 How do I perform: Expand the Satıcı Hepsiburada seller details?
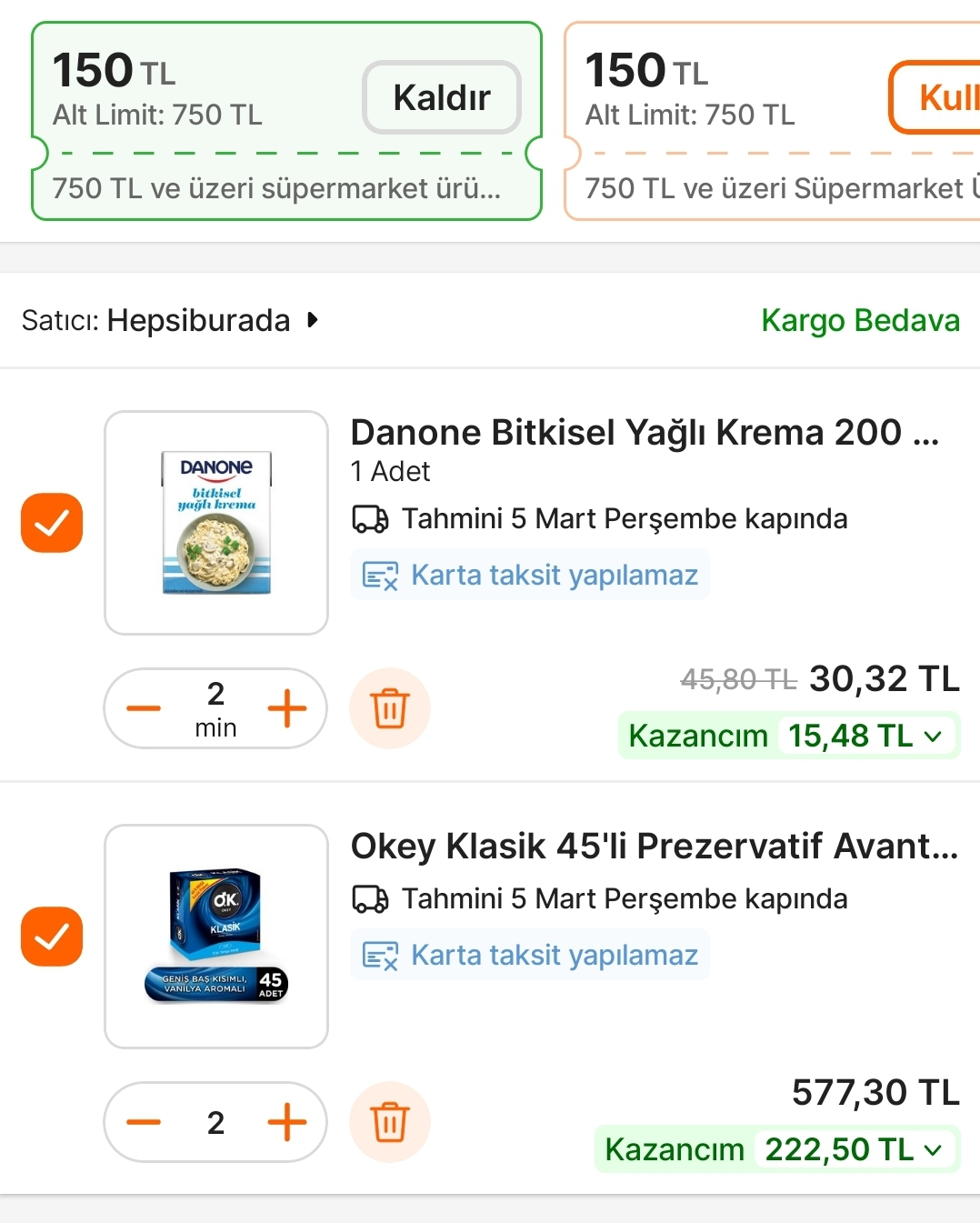[x=313, y=320]
